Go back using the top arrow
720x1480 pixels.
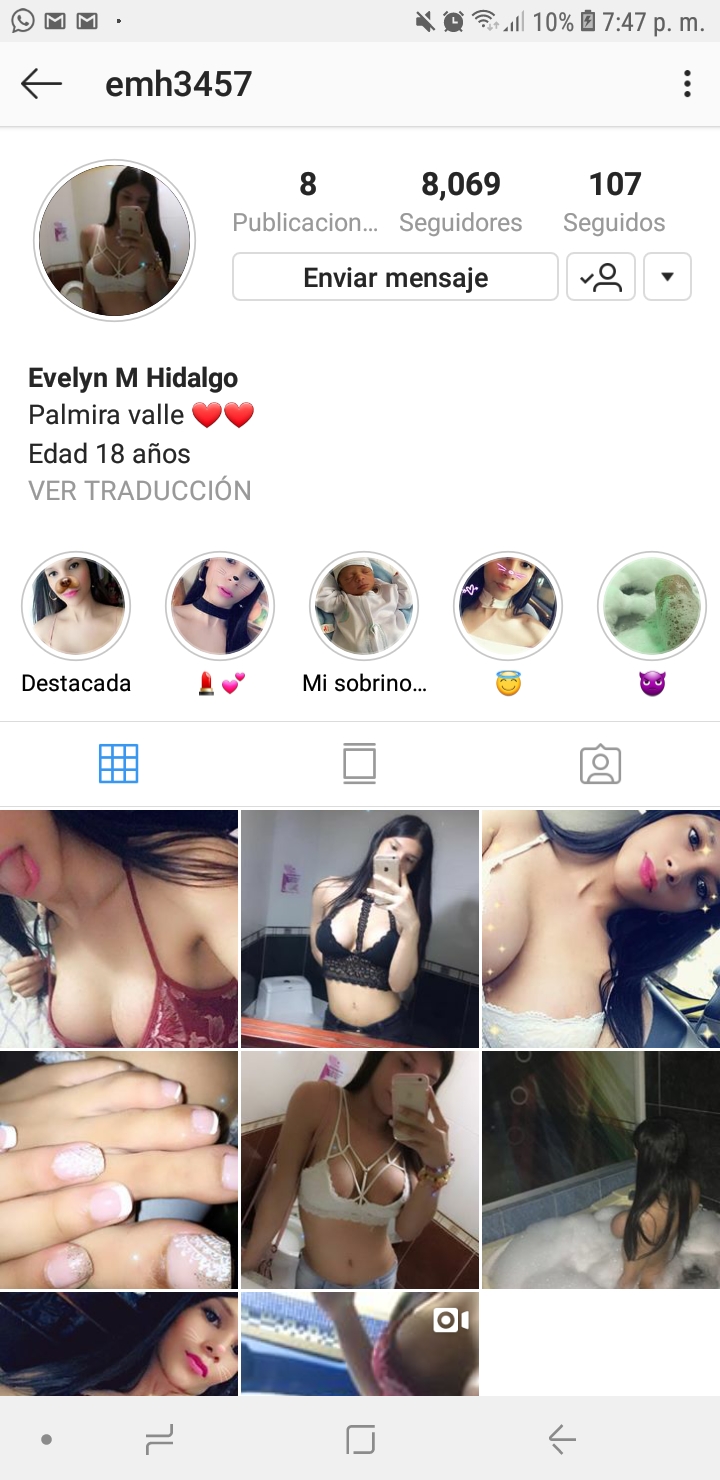coord(41,84)
